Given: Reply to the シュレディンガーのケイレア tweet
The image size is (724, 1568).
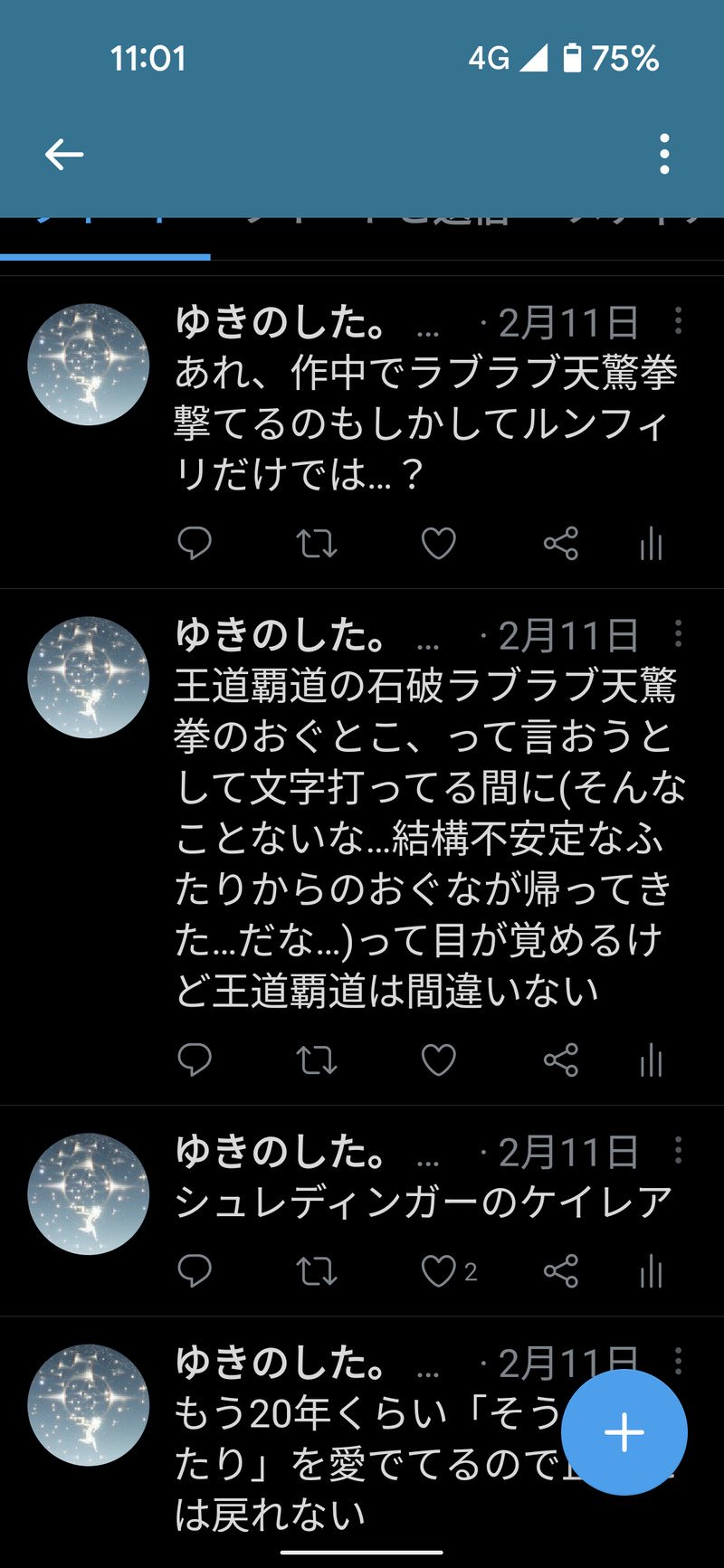Looking at the screenshot, I should [x=195, y=1271].
